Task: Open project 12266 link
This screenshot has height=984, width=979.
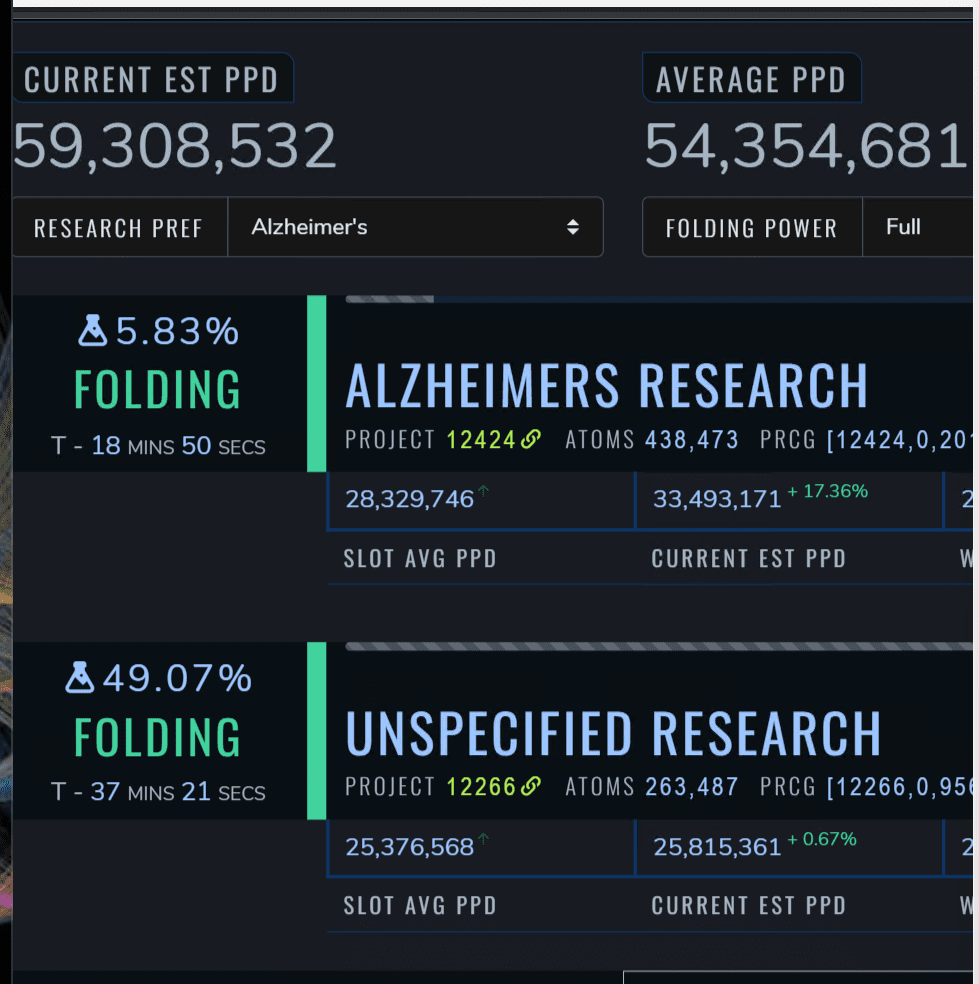Action: 493,787
